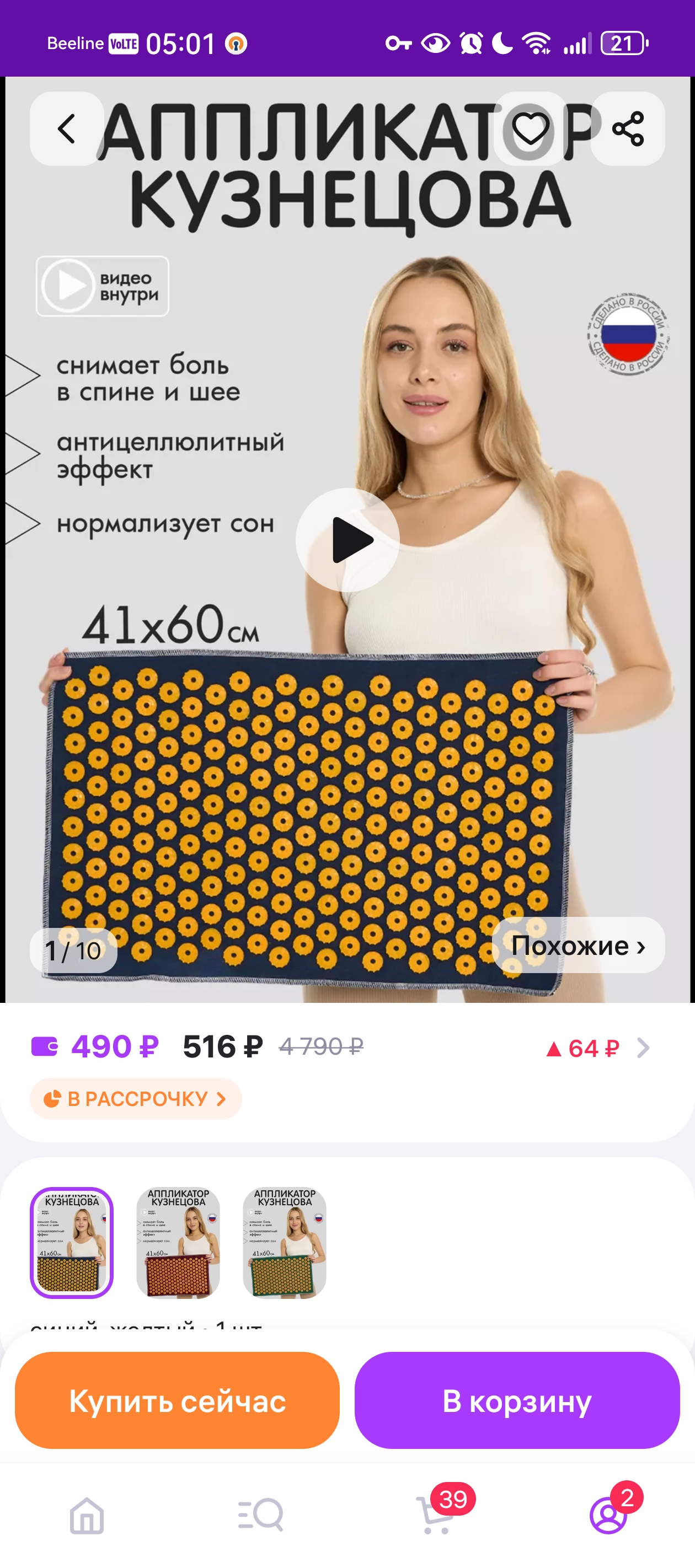Share this product
Image resolution: width=695 pixels, height=1568 pixels.
pyautogui.click(x=627, y=129)
